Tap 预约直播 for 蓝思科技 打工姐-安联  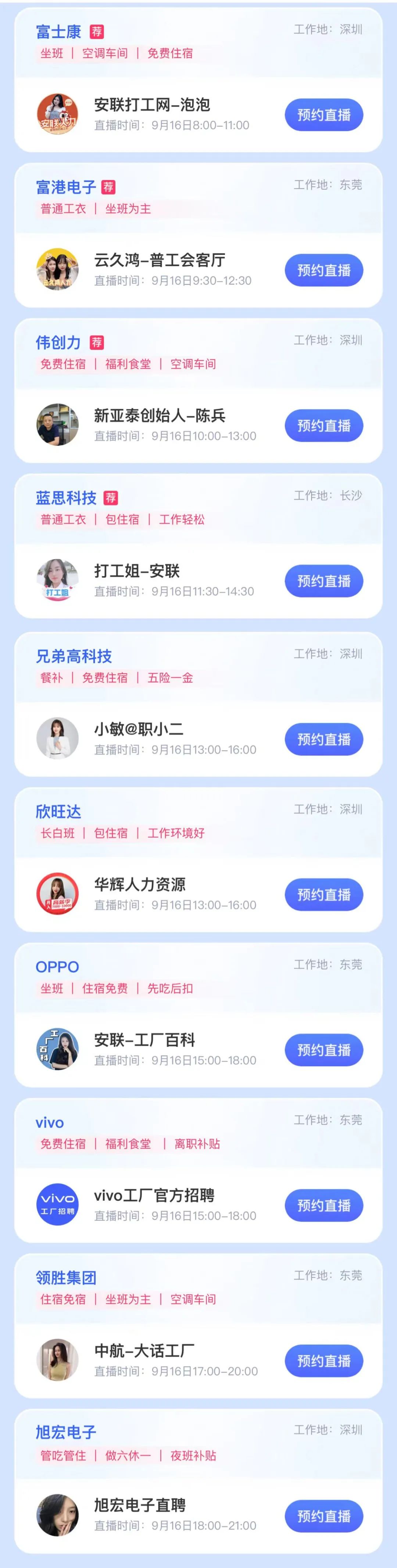tap(323, 581)
